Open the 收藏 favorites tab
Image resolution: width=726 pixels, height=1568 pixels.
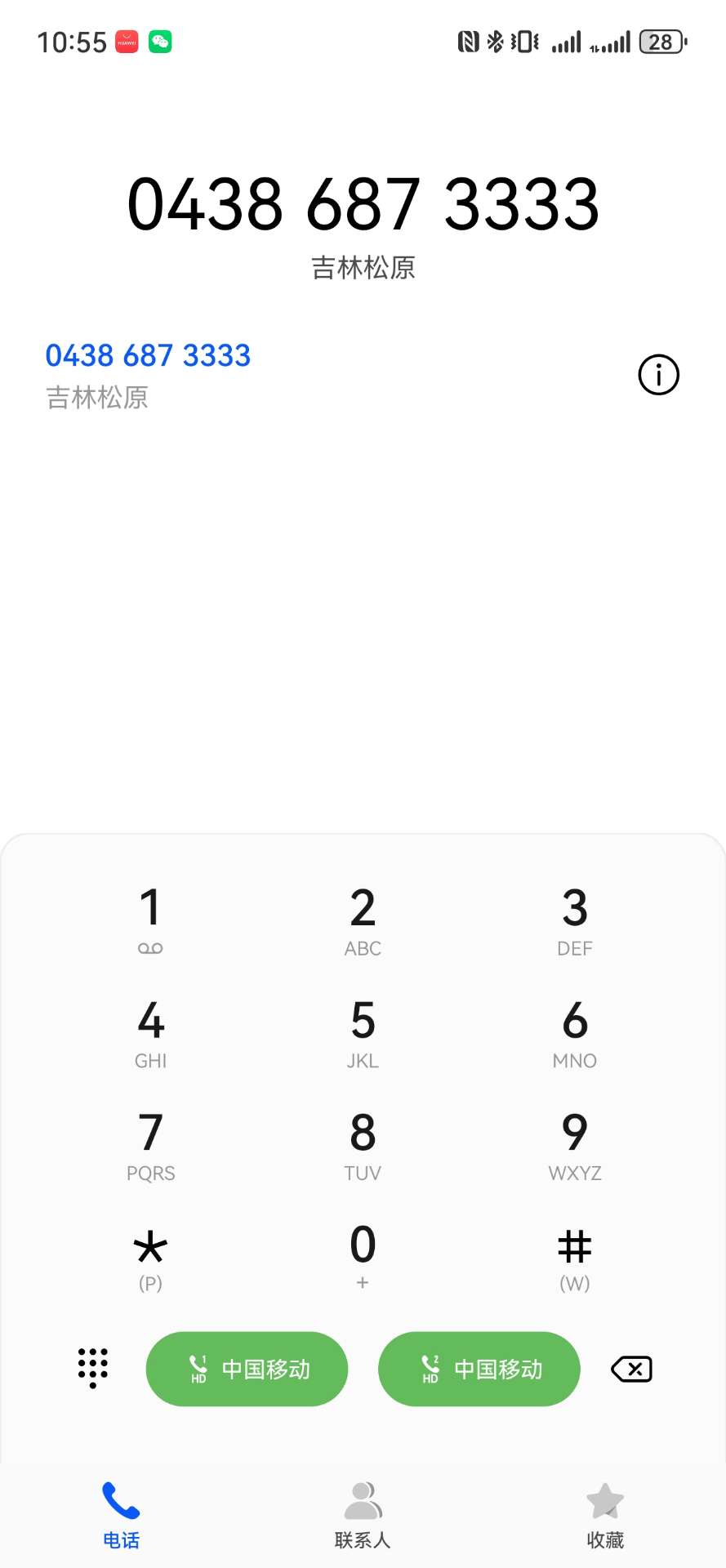605,1516
